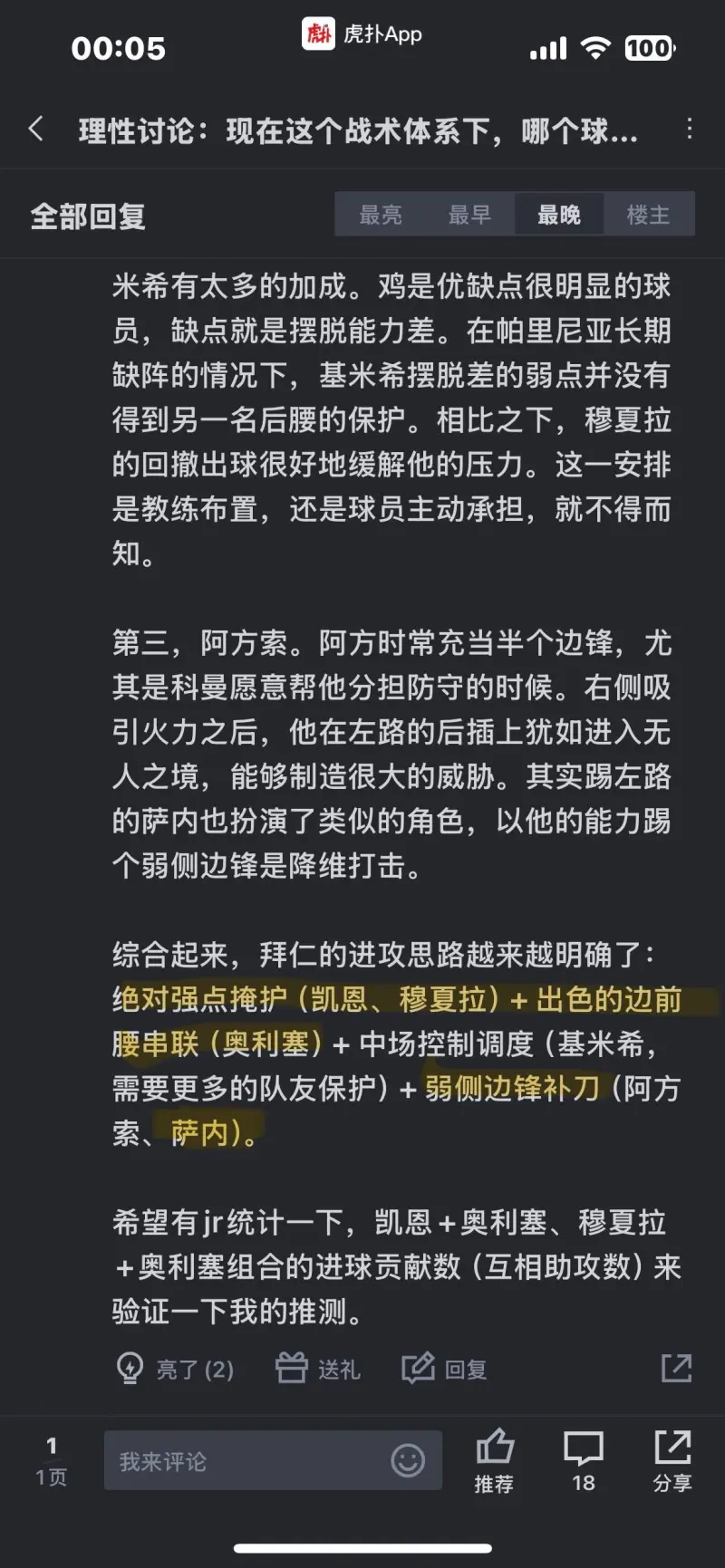Go back from this thread
Screen dimensions: 725x1568
click(x=36, y=130)
